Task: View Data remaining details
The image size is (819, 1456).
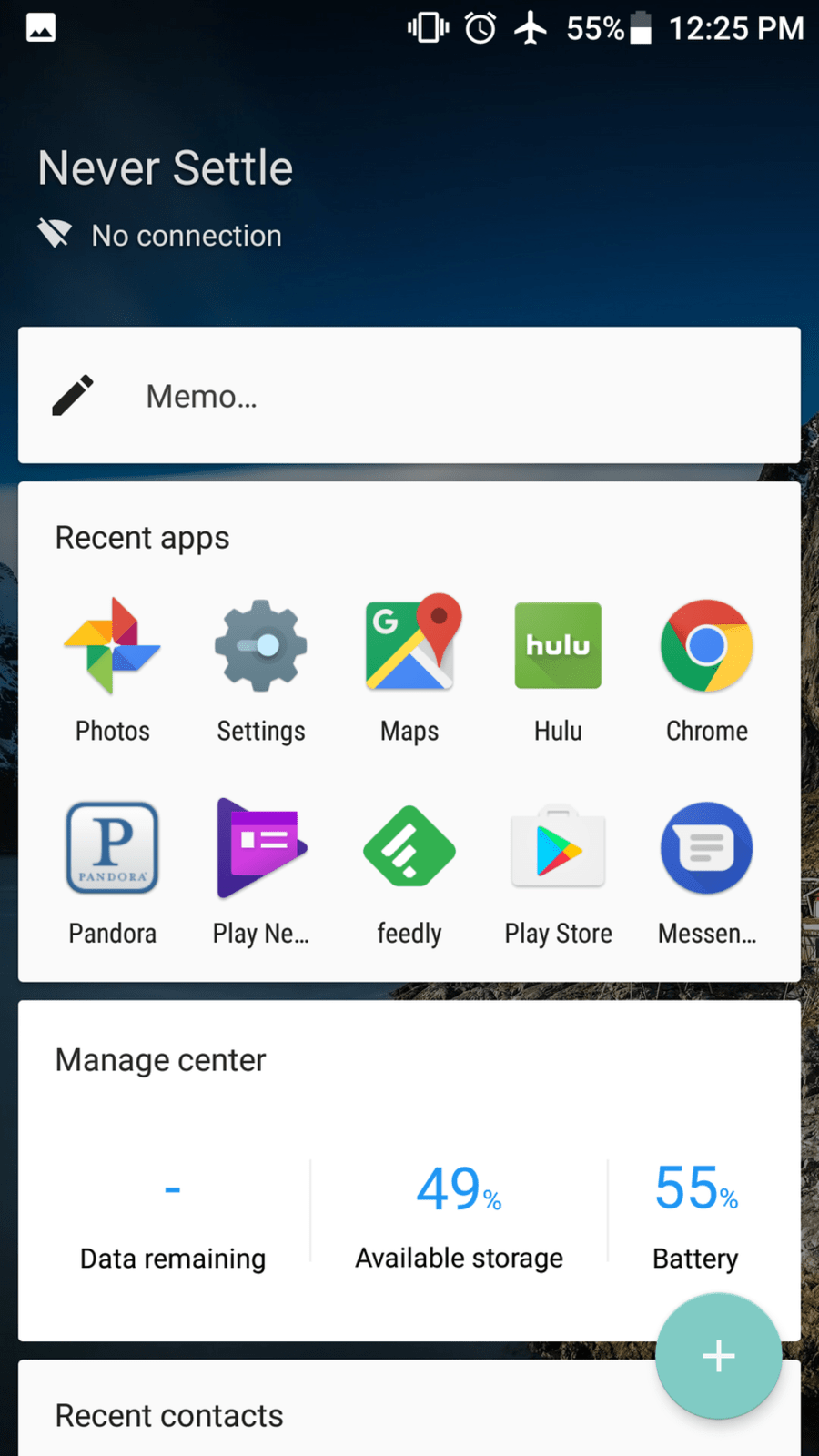Action: pyautogui.click(x=173, y=1219)
